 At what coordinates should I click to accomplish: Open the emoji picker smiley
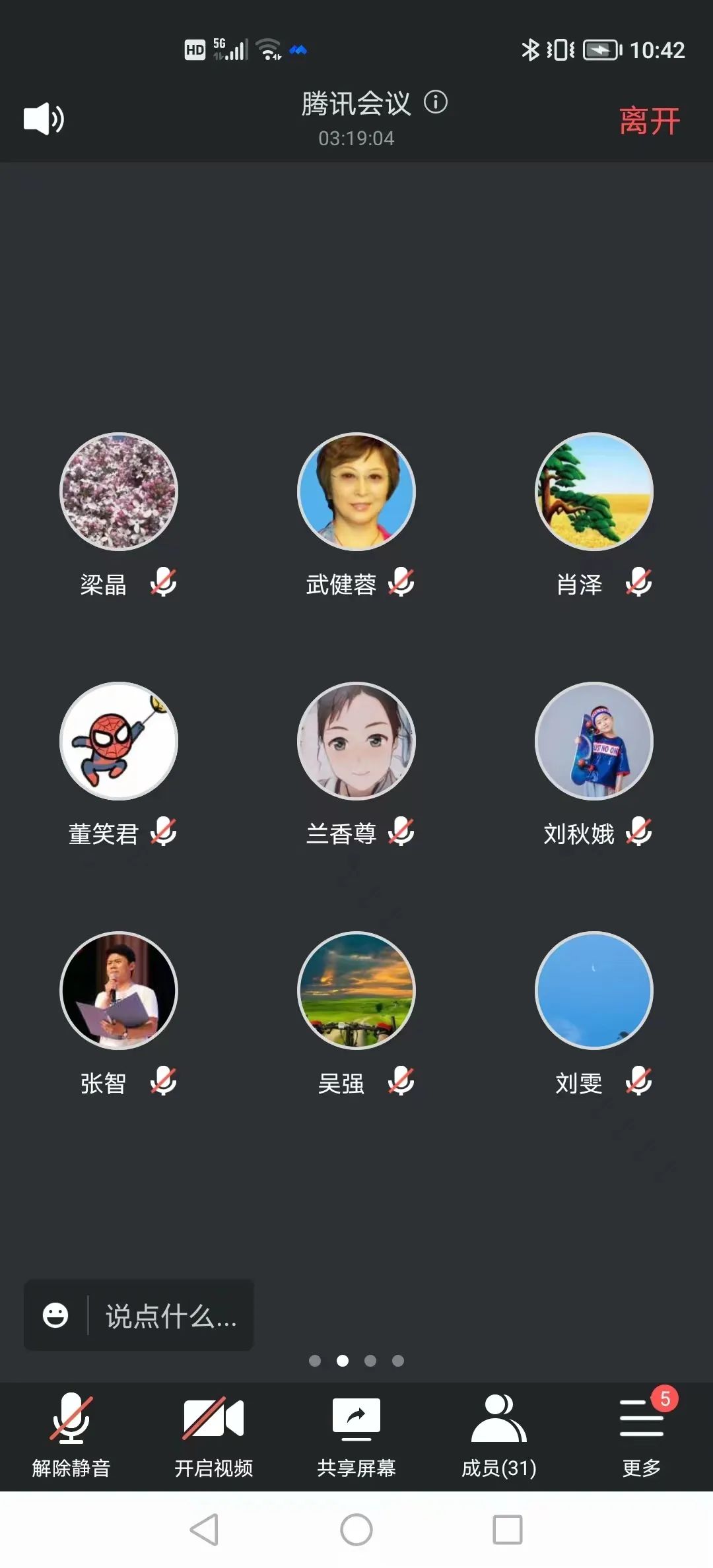coord(55,1315)
